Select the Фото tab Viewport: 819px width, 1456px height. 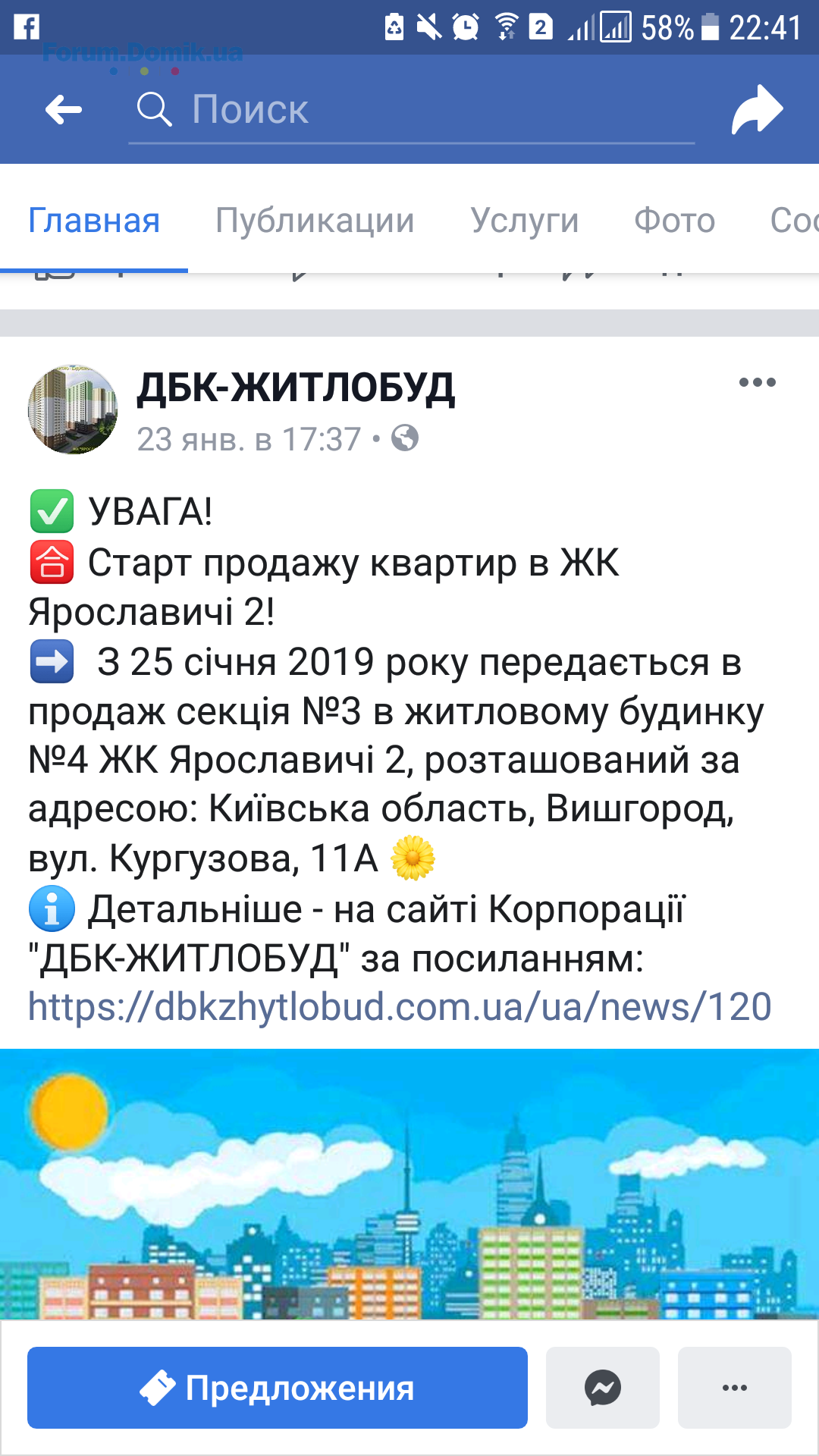coord(674,221)
